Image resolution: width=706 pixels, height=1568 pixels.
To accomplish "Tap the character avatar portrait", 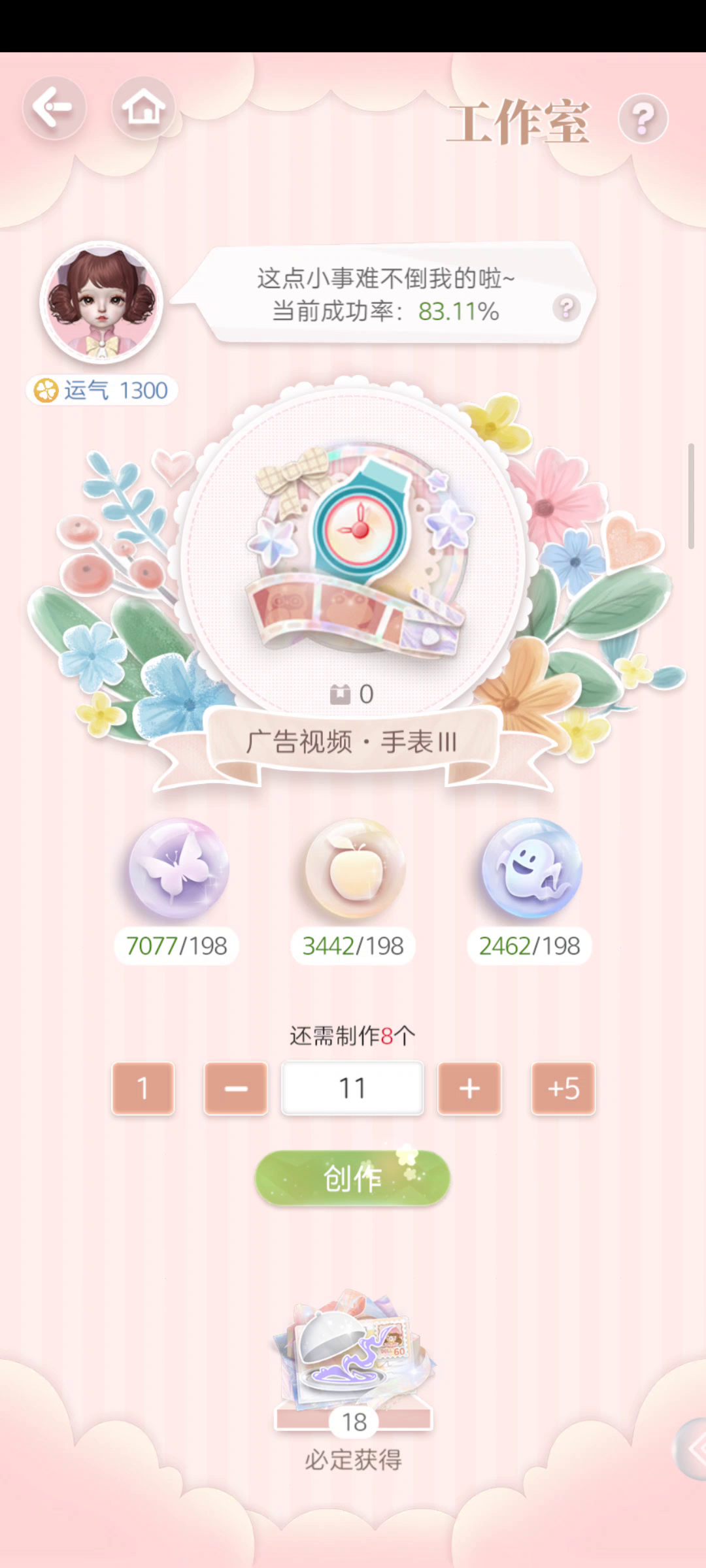I will pos(101,302).
